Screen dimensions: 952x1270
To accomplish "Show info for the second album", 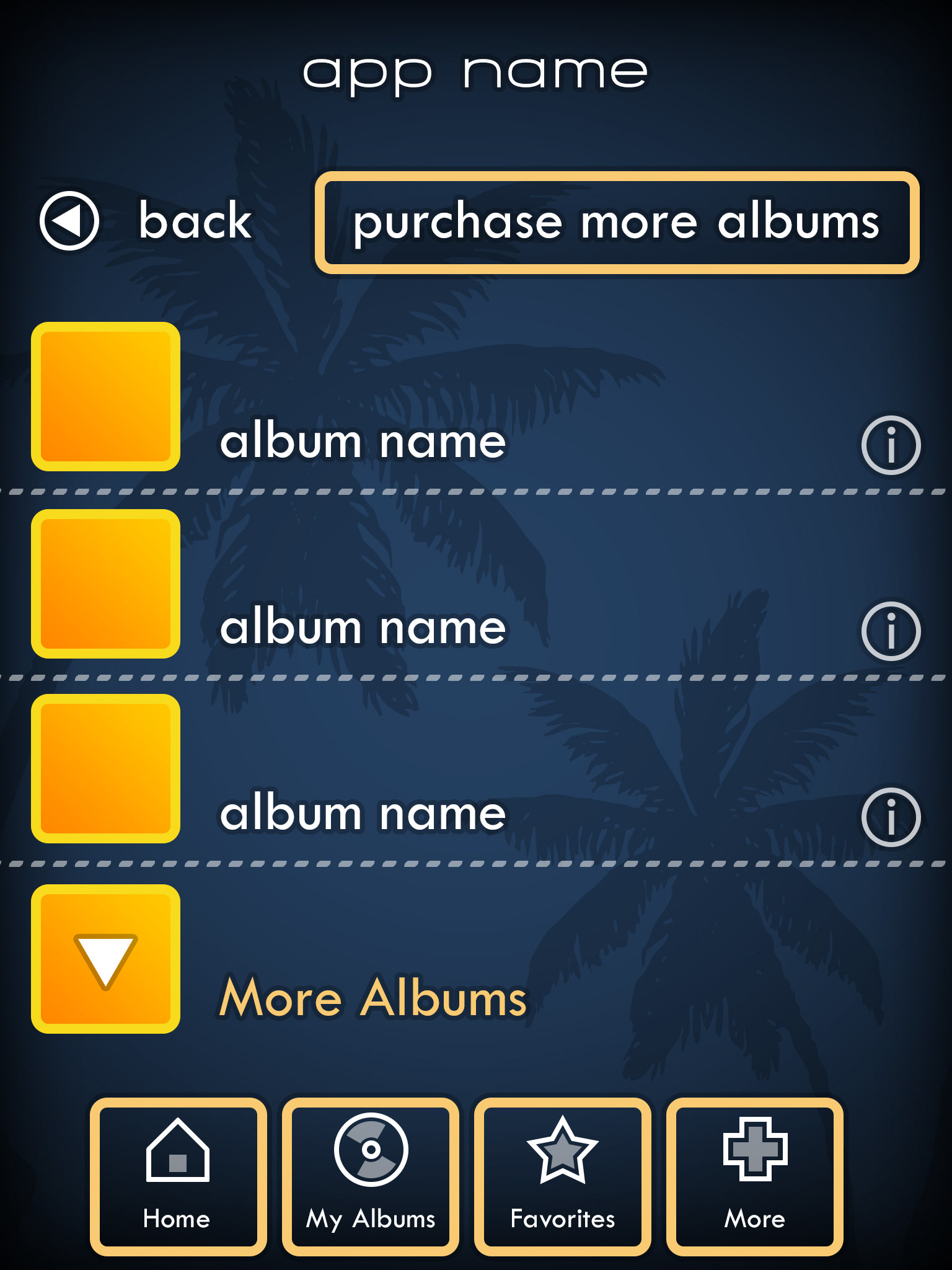I will tap(891, 631).
